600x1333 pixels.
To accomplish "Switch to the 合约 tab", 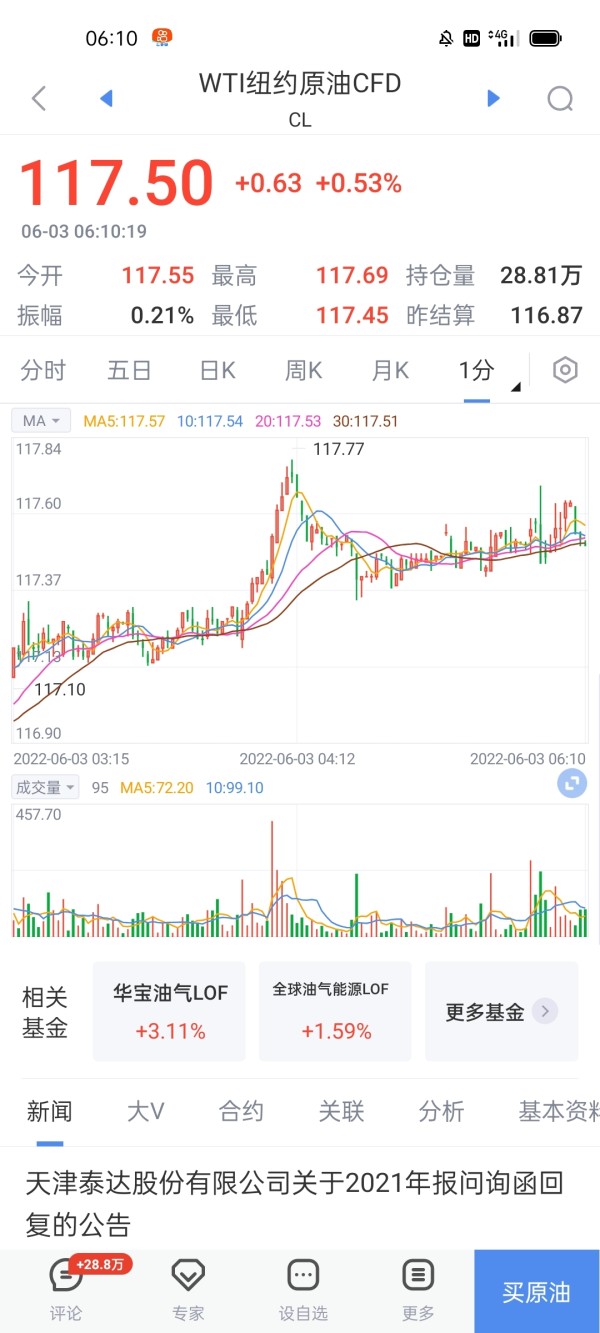I will tap(241, 1111).
